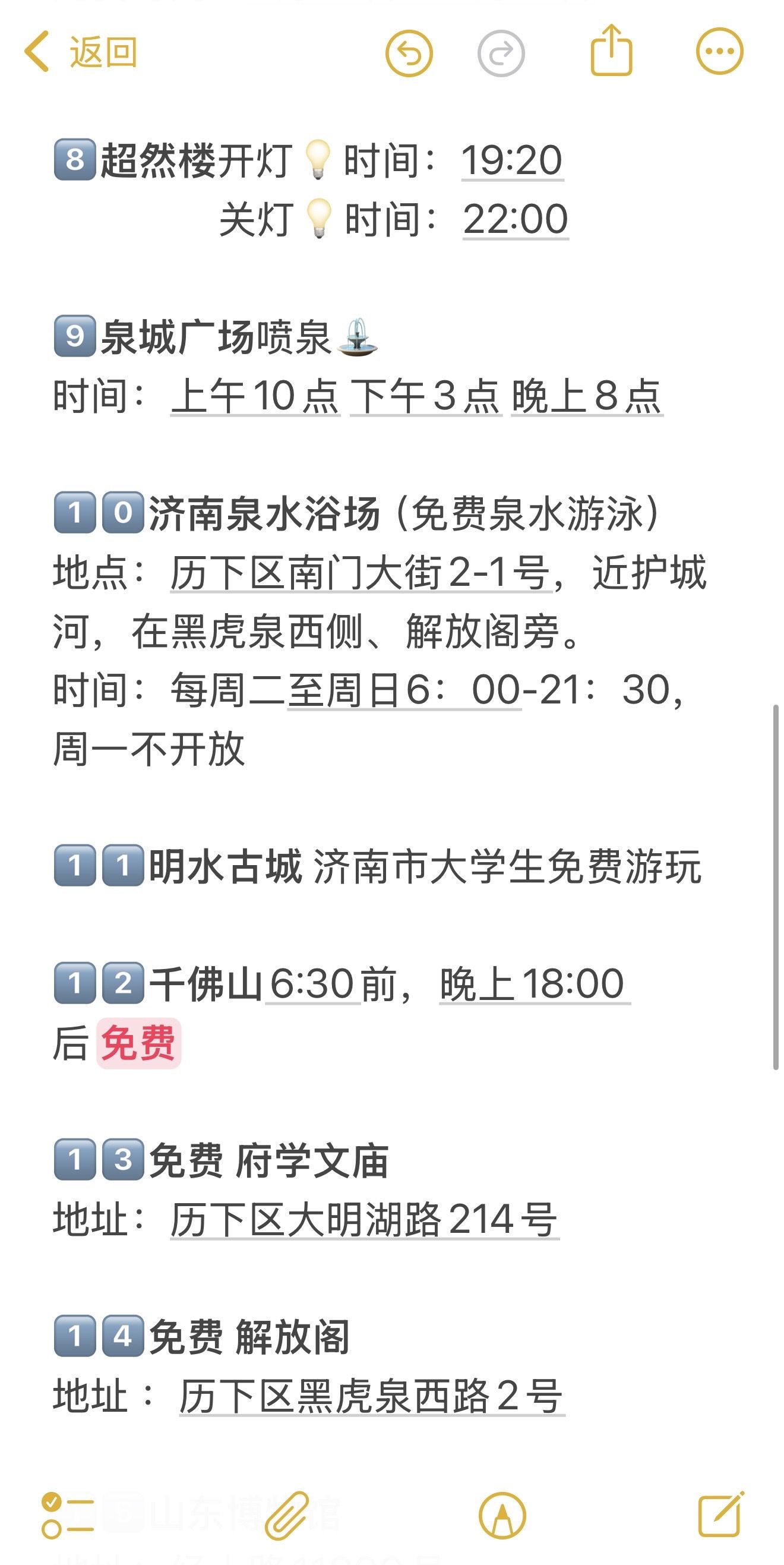
Task: Go back via the 返回 button
Action: (82, 52)
